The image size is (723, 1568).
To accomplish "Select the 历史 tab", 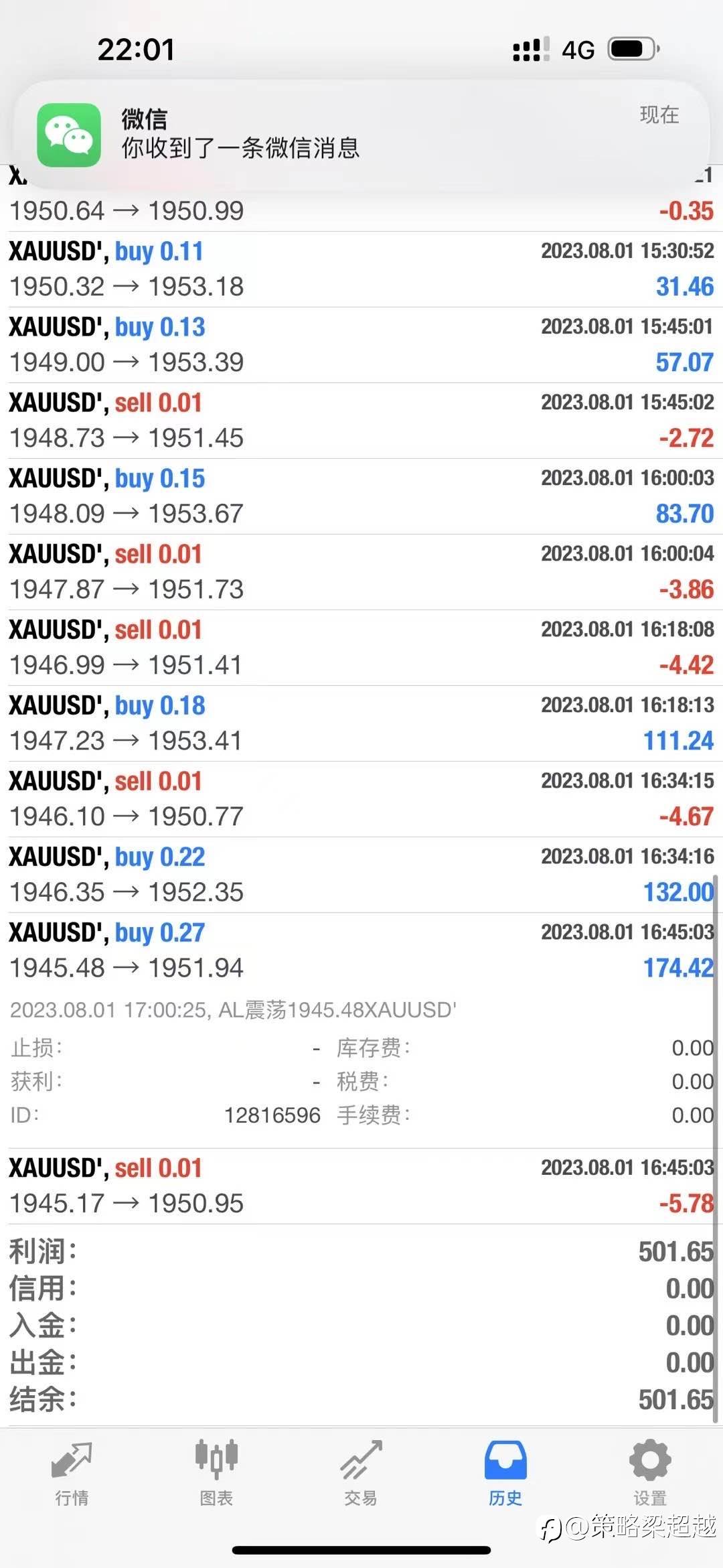I will tap(505, 1474).
